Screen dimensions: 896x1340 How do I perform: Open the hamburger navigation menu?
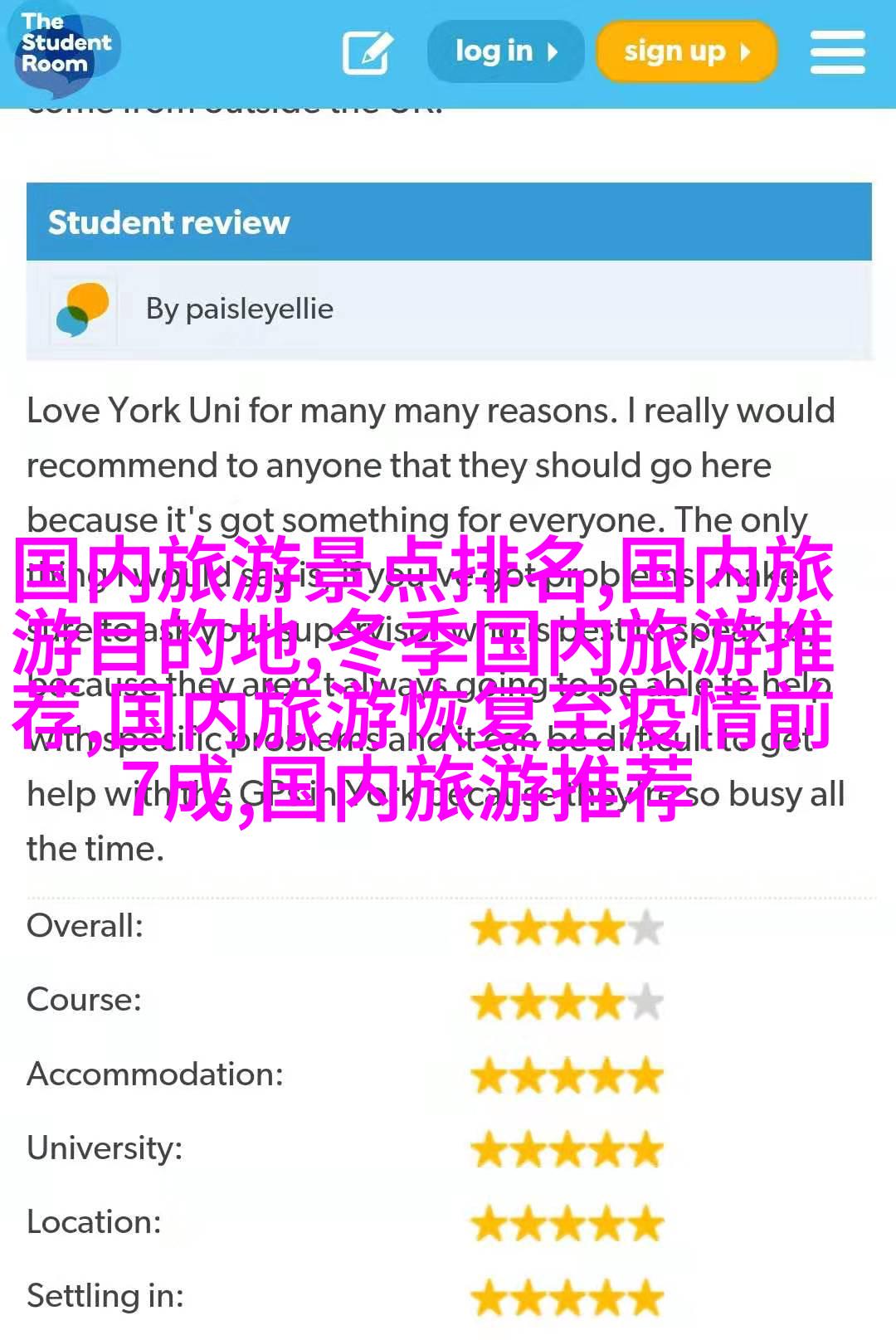[x=837, y=52]
